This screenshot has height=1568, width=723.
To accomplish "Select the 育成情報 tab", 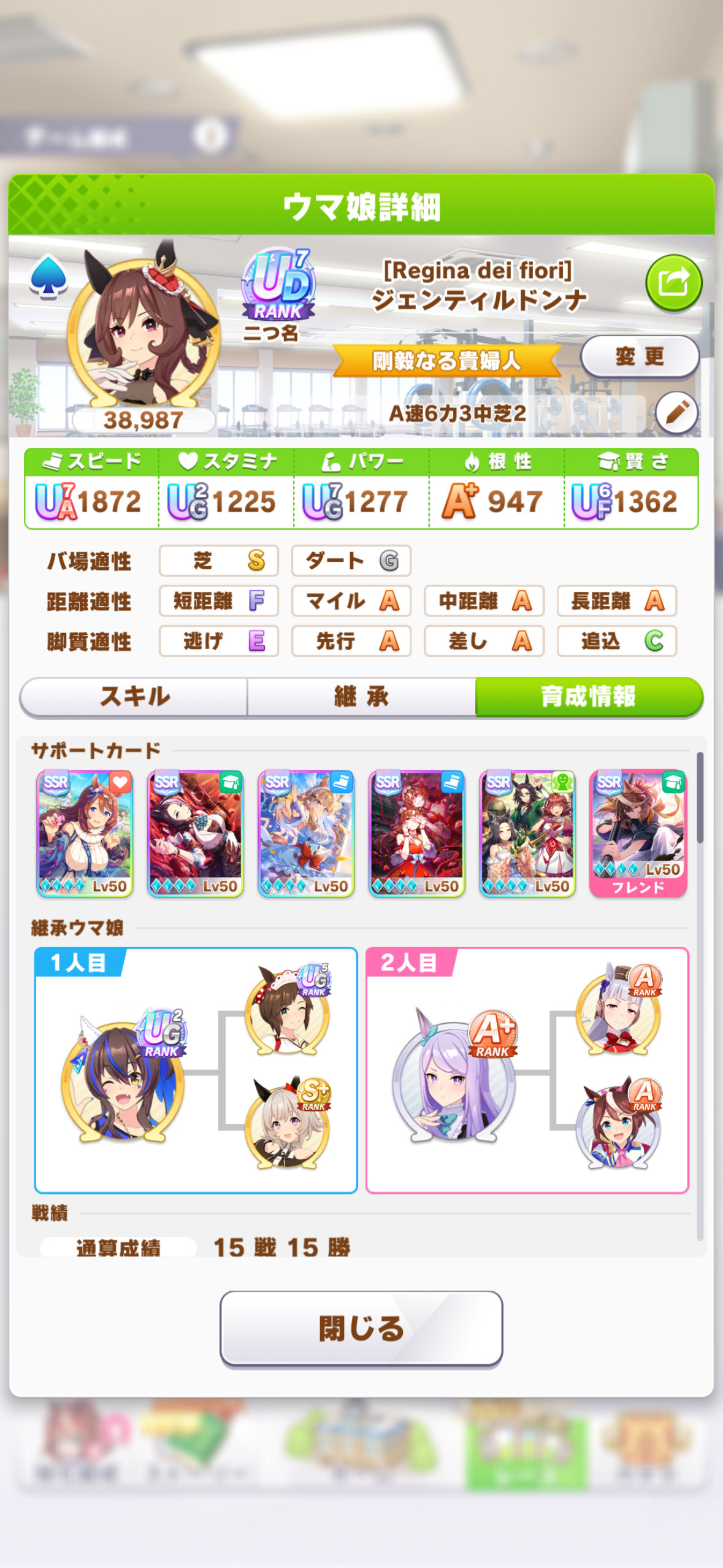I will click(x=589, y=697).
